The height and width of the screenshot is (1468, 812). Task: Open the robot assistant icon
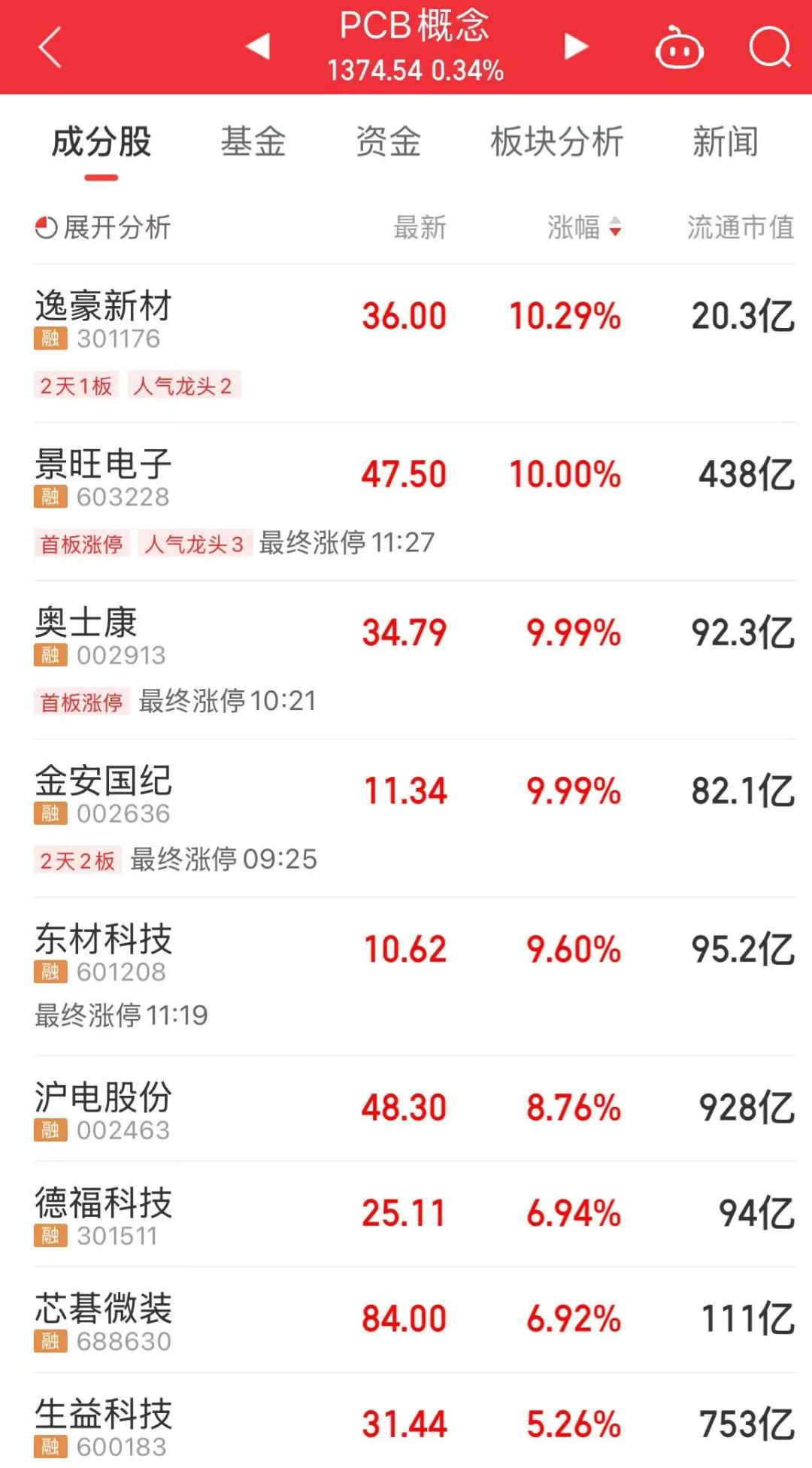[679, 48]
